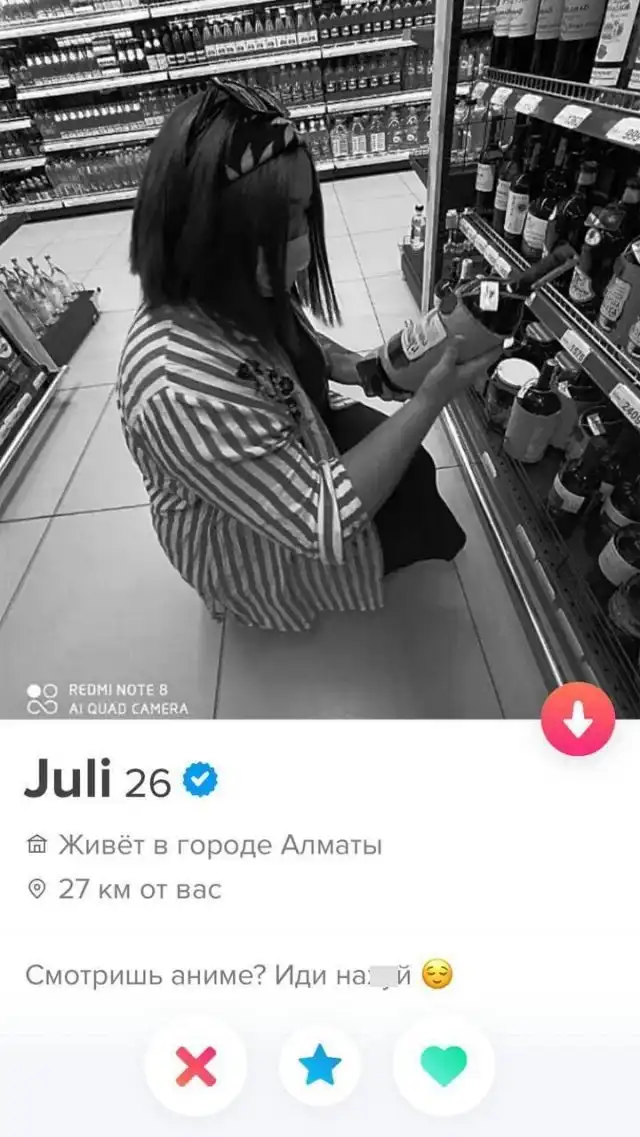
Task: Collapse the profile with the down arrow
Action: (577, 720)
